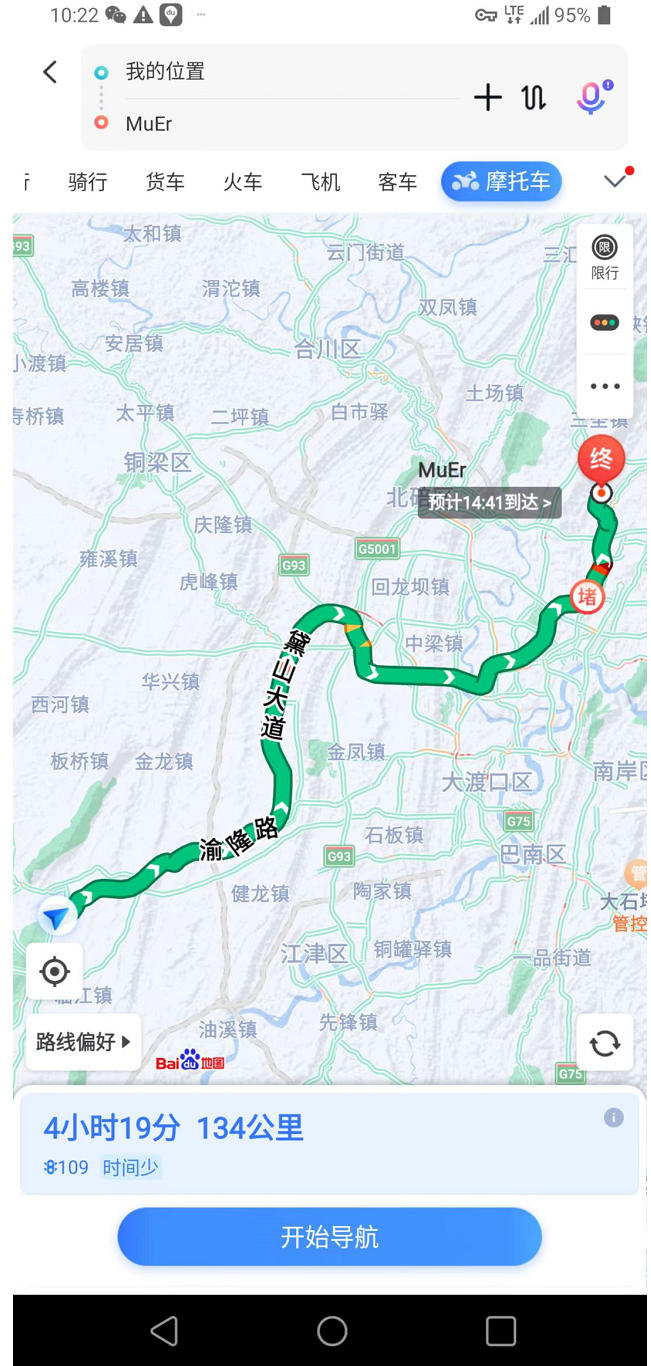The height and width of the screenshot is (1366, 651).
Task: Refresh the route with the reload icon
Action: (x=605, y=1043)
